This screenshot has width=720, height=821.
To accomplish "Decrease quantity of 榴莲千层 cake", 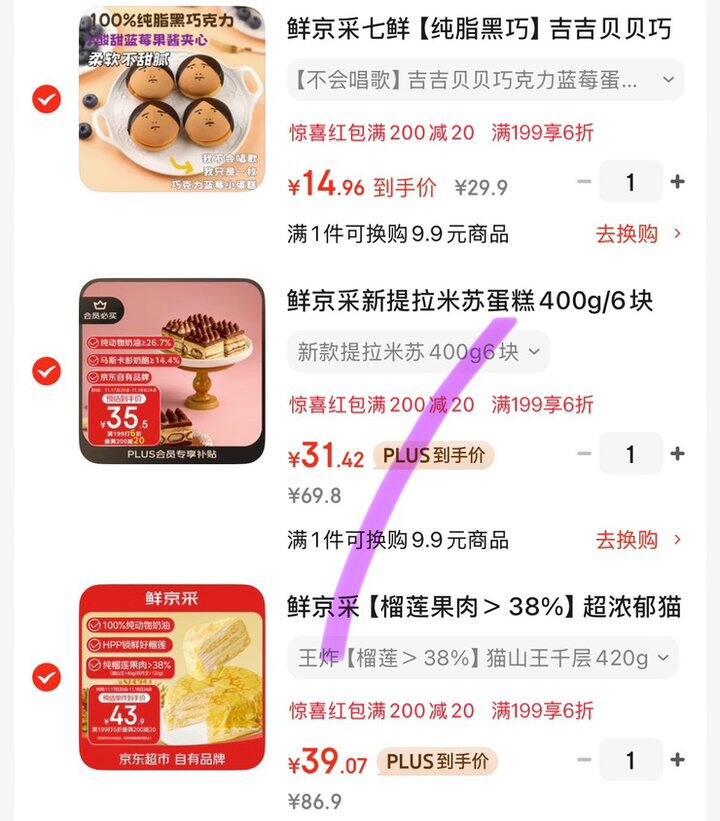I will (x=585, y=760).
